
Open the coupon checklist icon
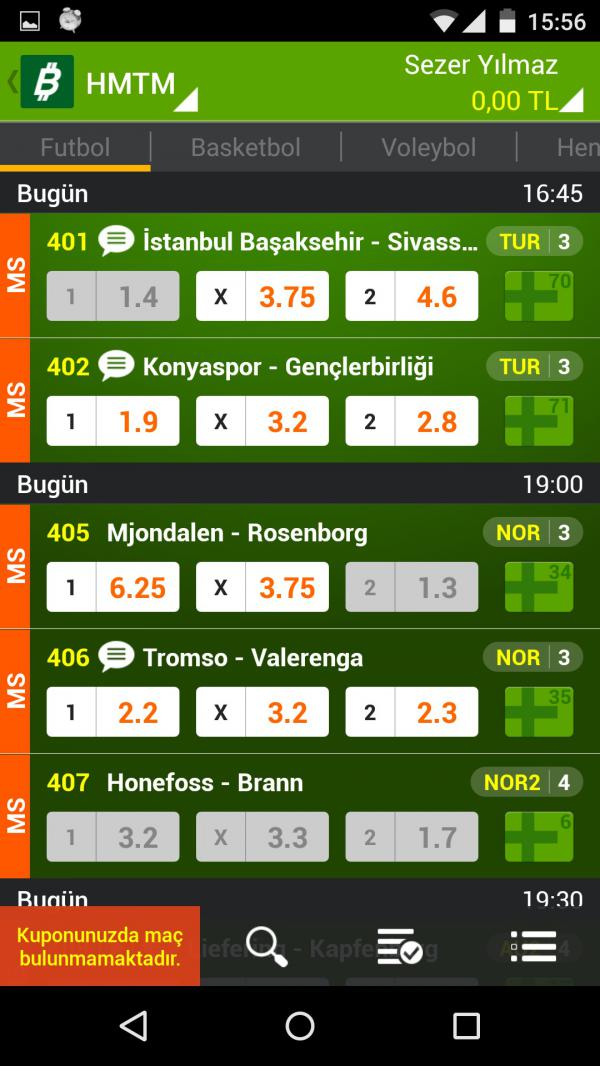399,946
